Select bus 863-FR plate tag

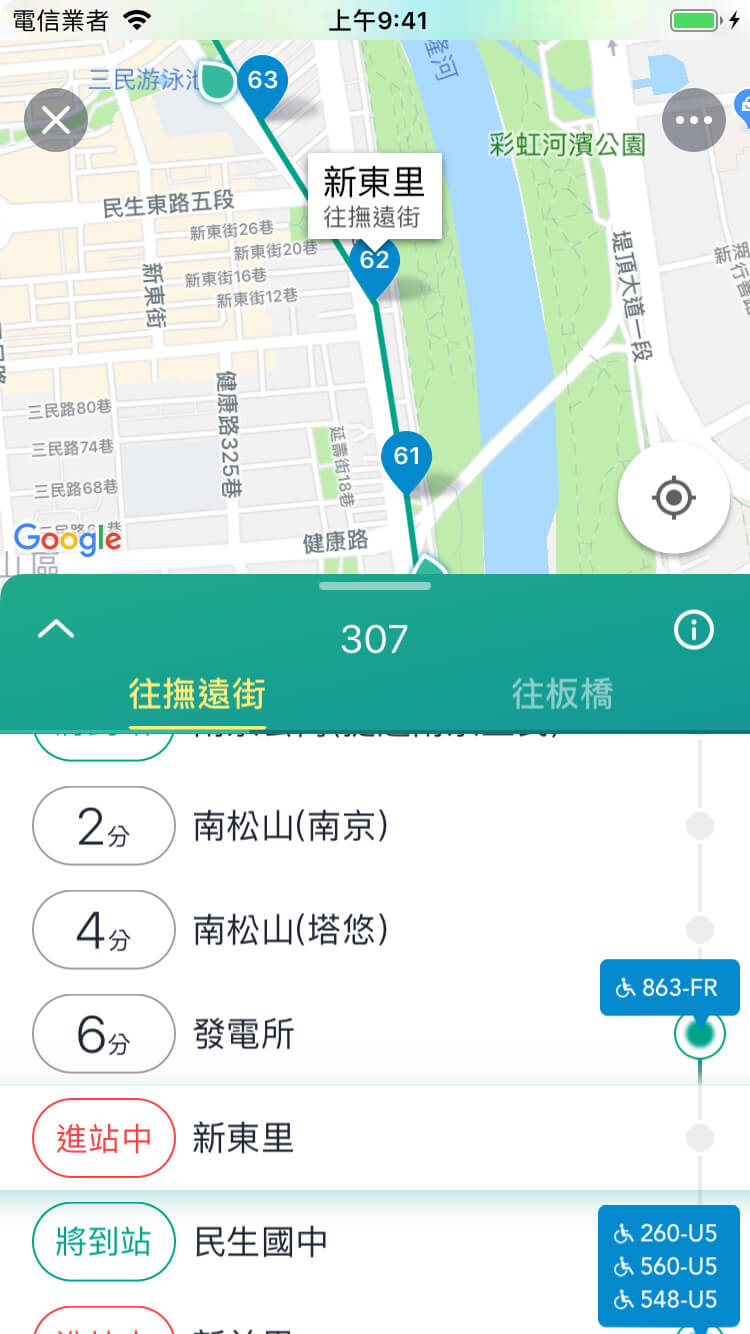[x=669, y=988]
